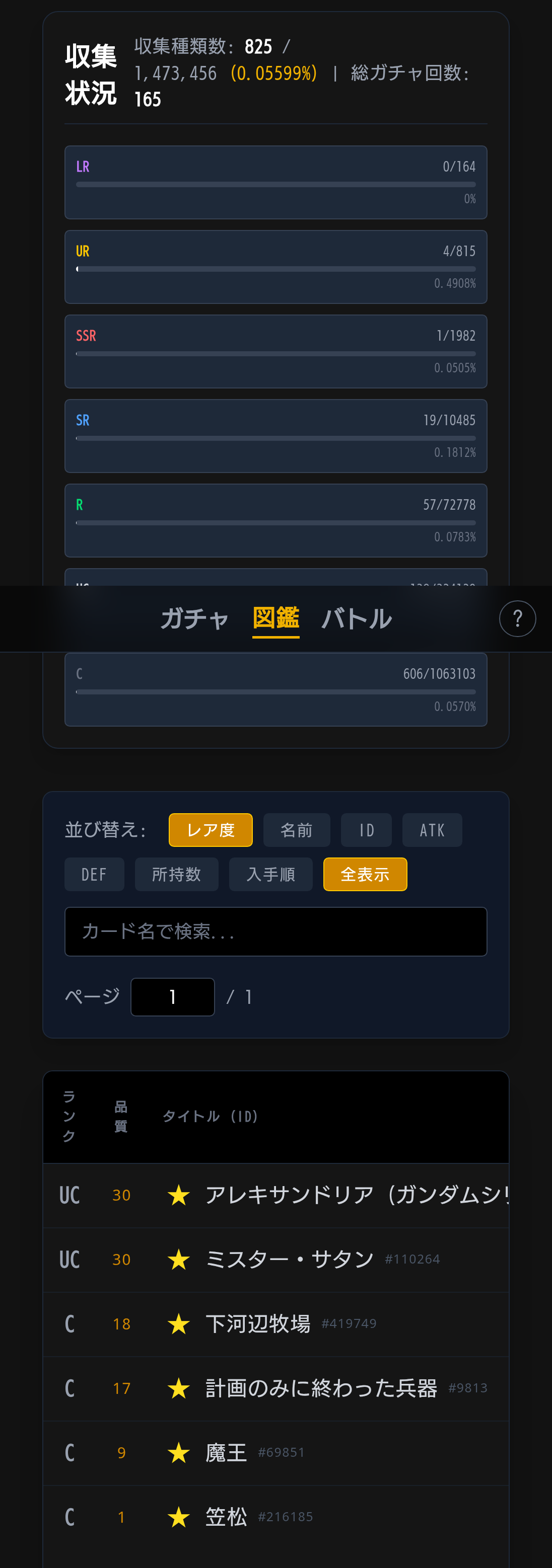Switch to the ガチャ tab
552x1568 pixels.
click(x=194, y=618)
